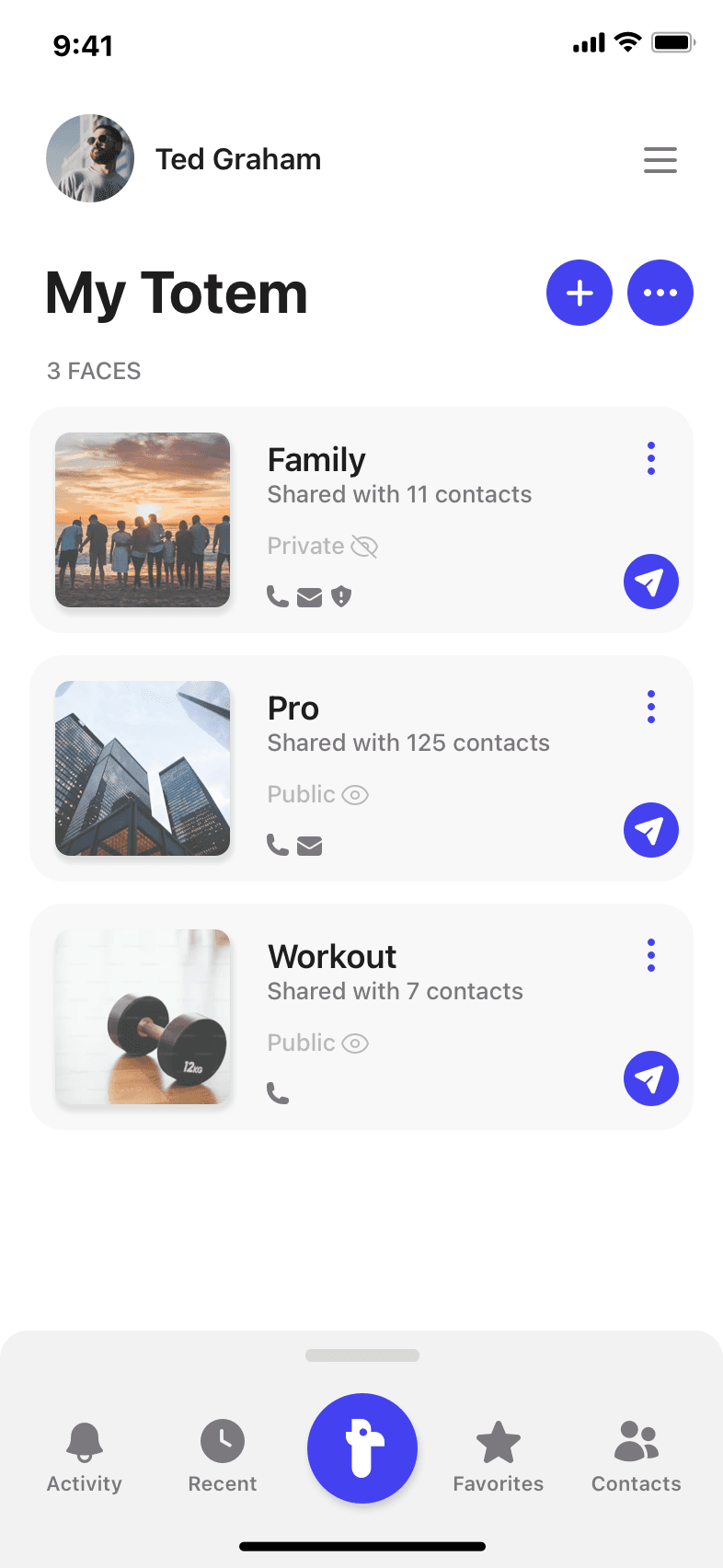
Task: Tap the central Totem button
Action: tap(362, 1448)
